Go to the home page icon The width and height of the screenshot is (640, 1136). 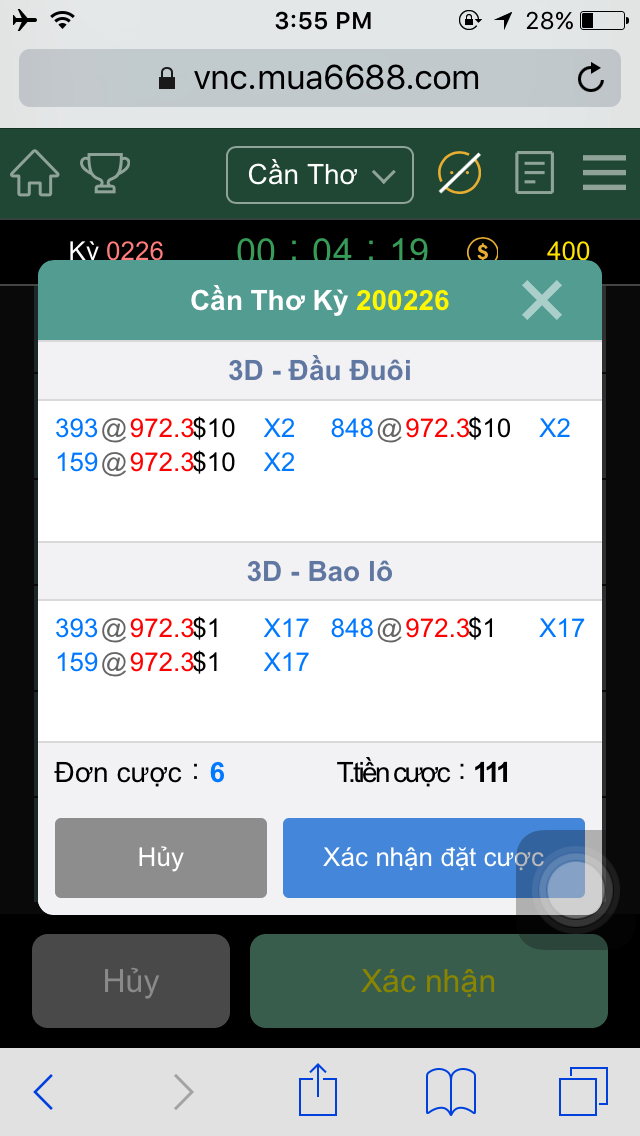[x=35, y=175]
